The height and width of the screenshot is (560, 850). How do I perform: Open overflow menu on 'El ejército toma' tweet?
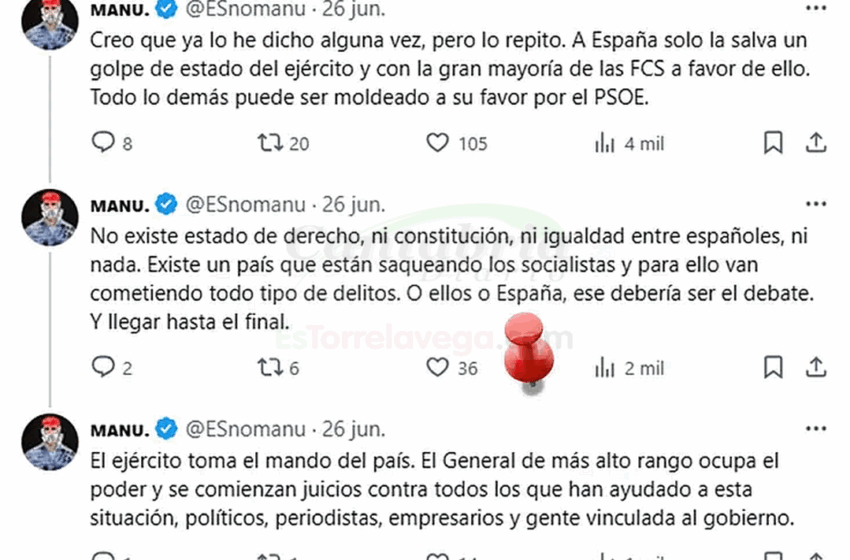point(816,429)
